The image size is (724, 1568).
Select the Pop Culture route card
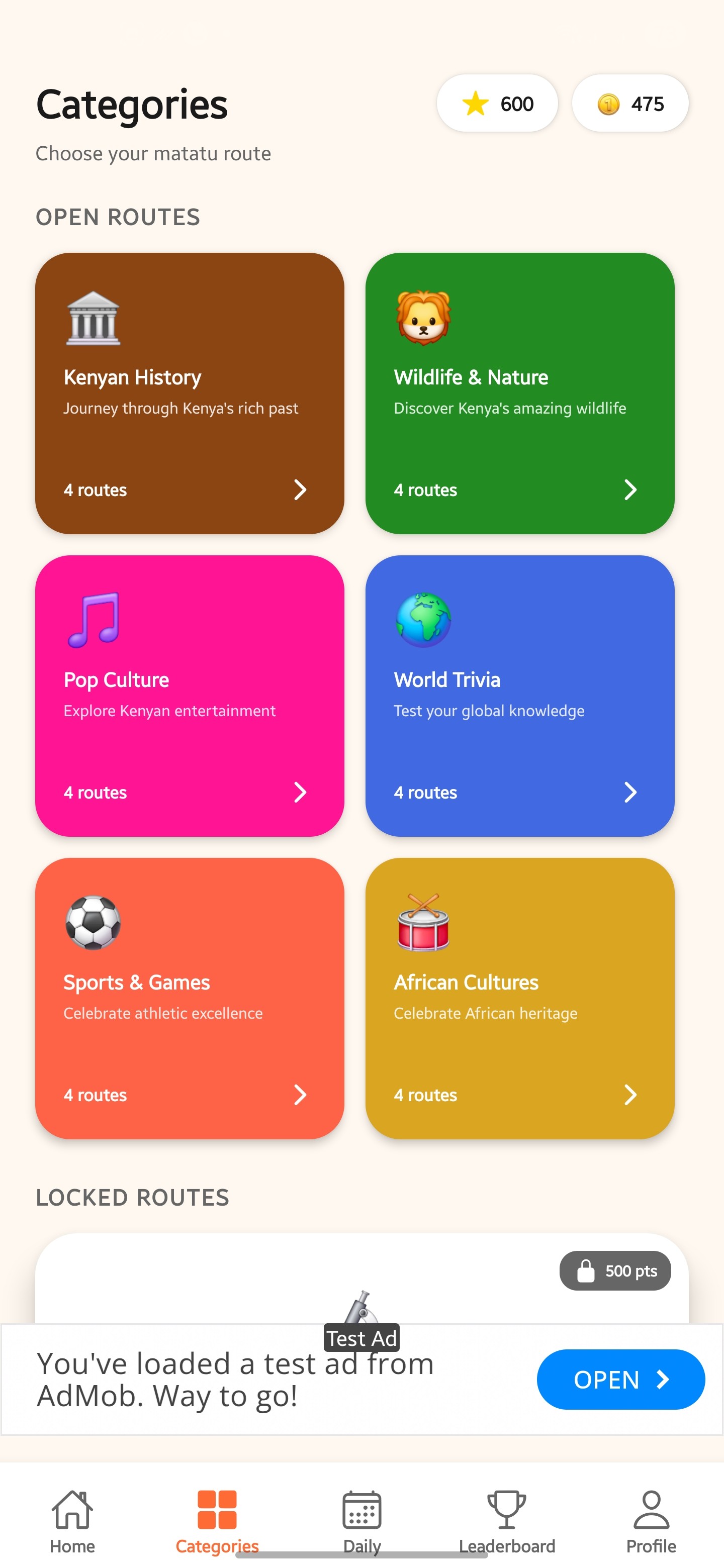click(190, 695)
